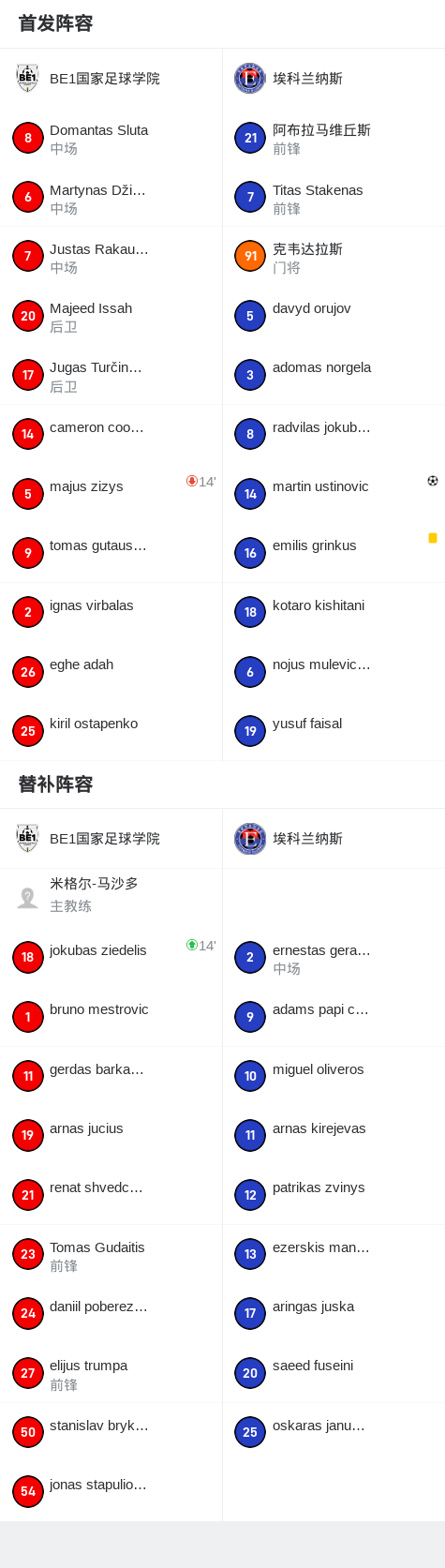Open the 埃科兰纳斯 team in starting lineup
The width and height of the screenshot is (445, 1568).
tap(334, 79)
